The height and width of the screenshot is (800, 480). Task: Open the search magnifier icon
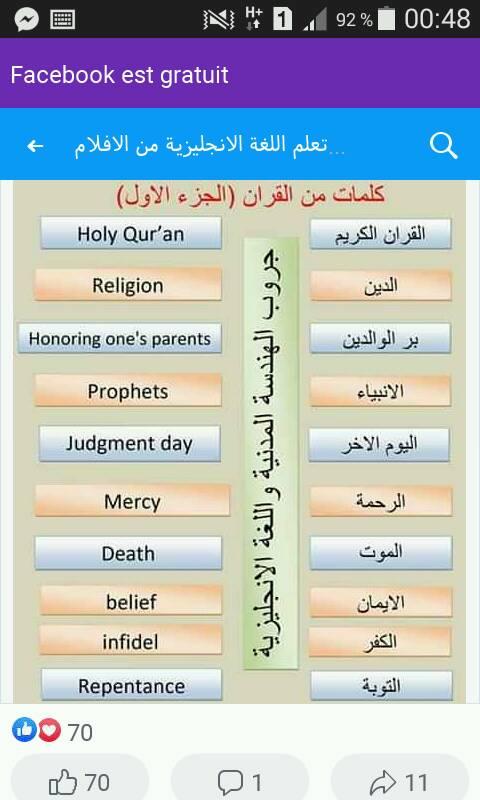click(443, 146)
